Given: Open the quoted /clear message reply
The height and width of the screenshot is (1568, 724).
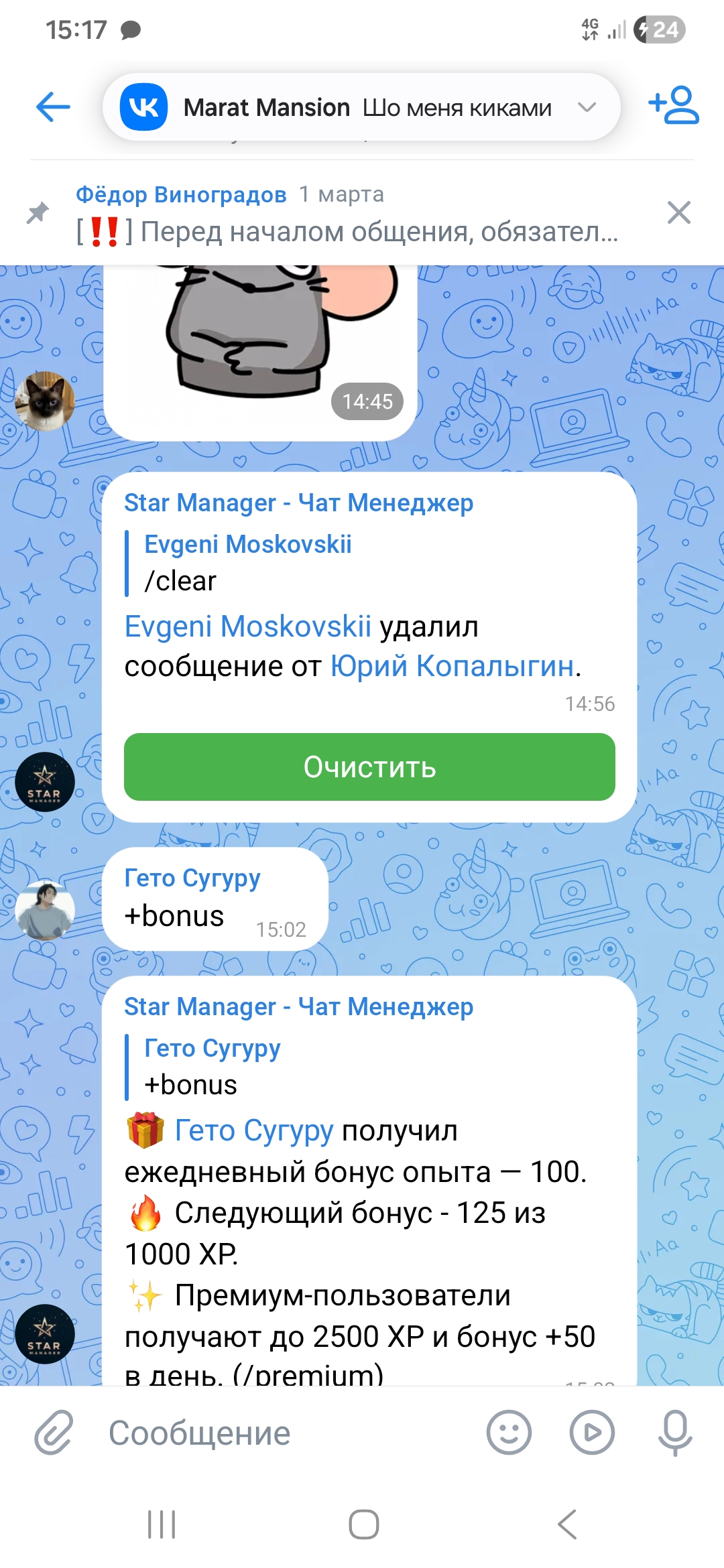Looking at the screenshot, I should (248, 563).
